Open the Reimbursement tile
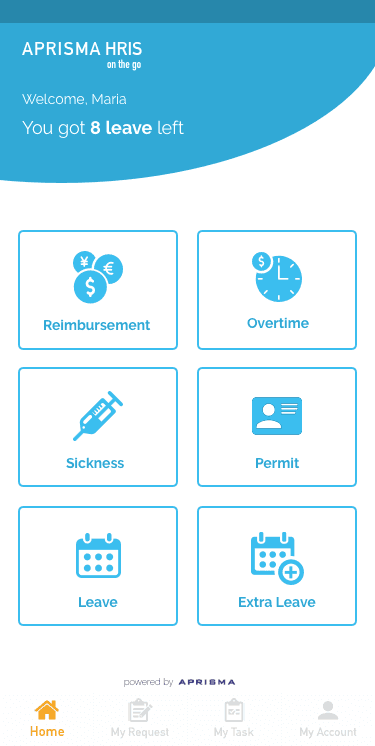The height and width of the screenshot is (746, 375). pyautogui.click(x=98, y=290)
